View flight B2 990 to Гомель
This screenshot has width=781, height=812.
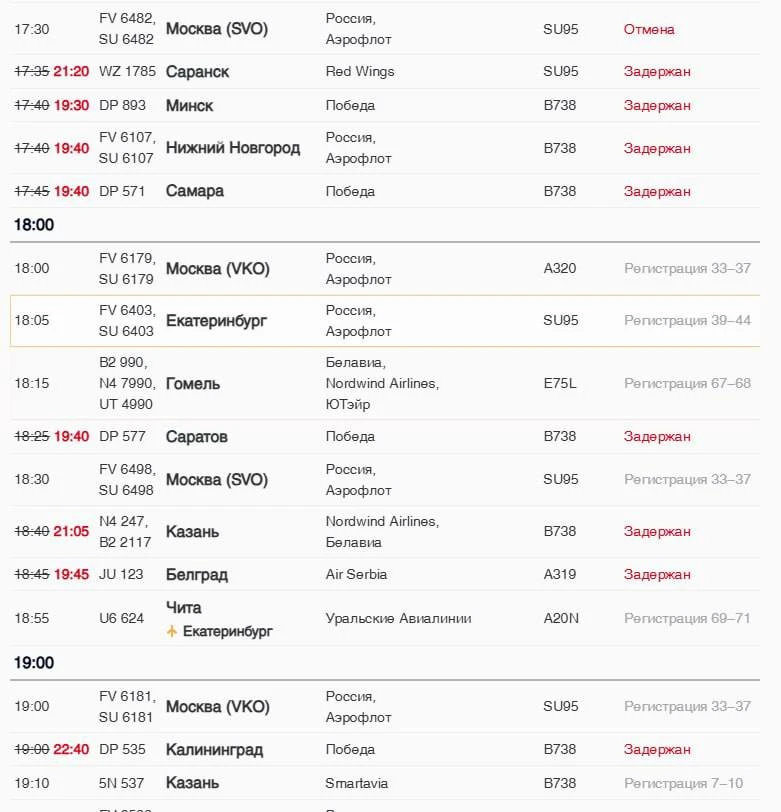click(385, 383)
